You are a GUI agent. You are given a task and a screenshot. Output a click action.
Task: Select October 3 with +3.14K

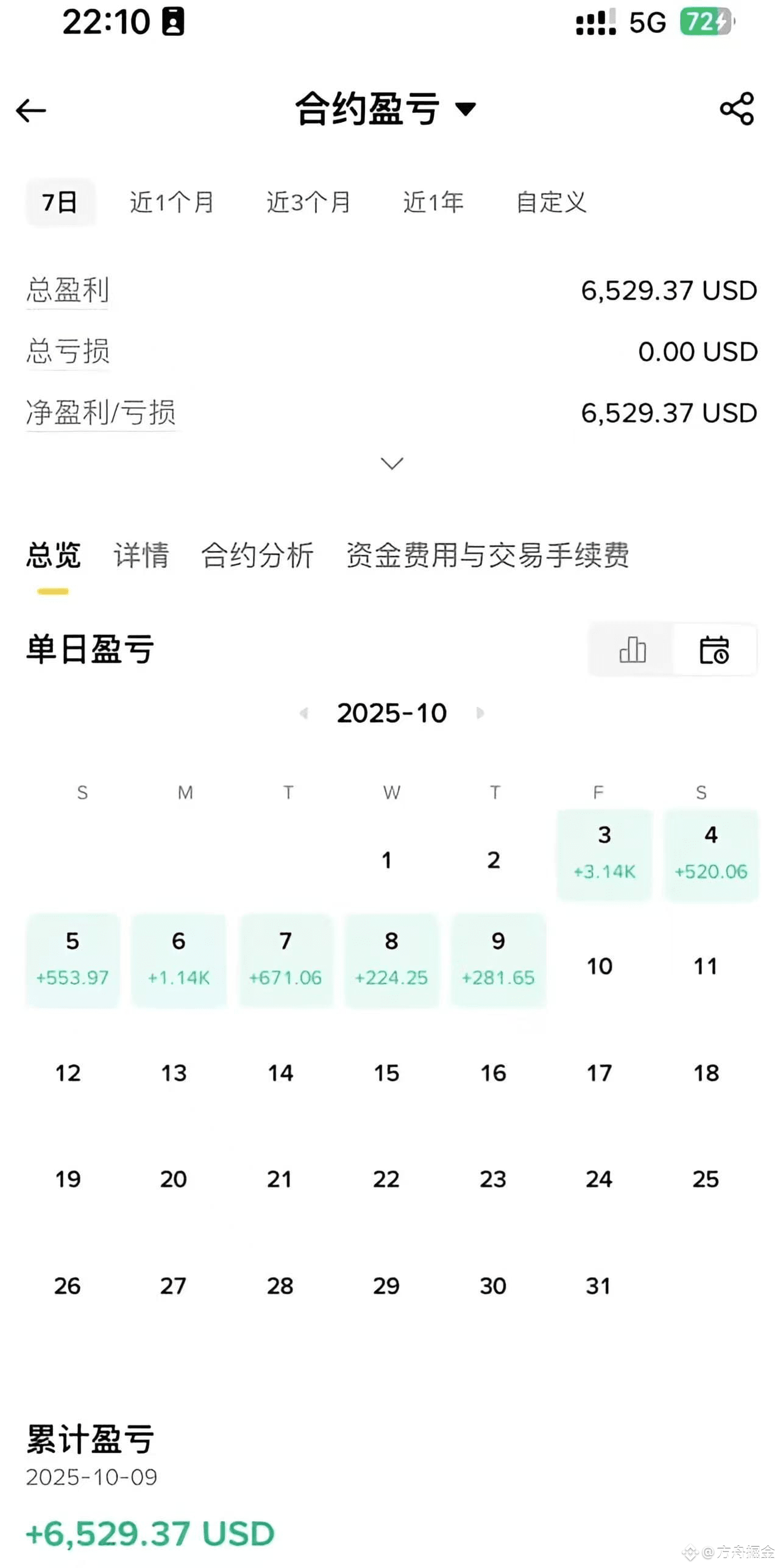pos(604,854)
